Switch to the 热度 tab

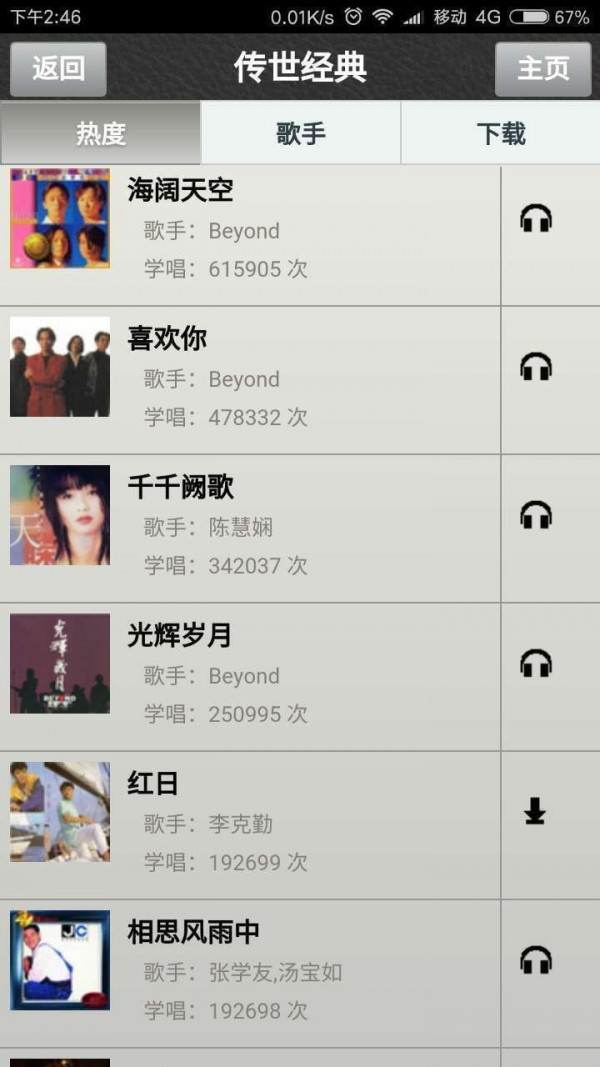point(101,134)
